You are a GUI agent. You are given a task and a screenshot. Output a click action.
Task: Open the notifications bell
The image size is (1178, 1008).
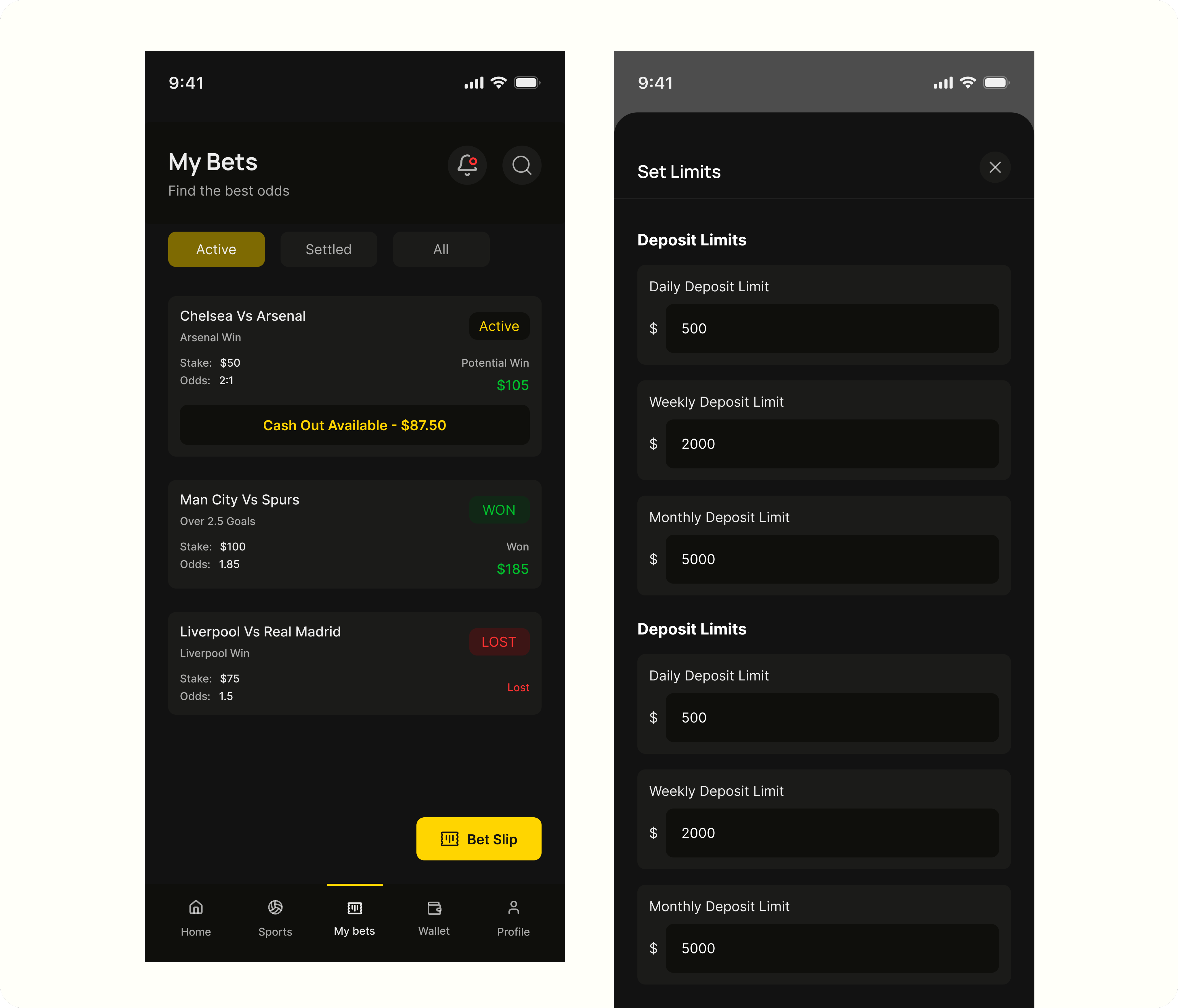point(467,165)
